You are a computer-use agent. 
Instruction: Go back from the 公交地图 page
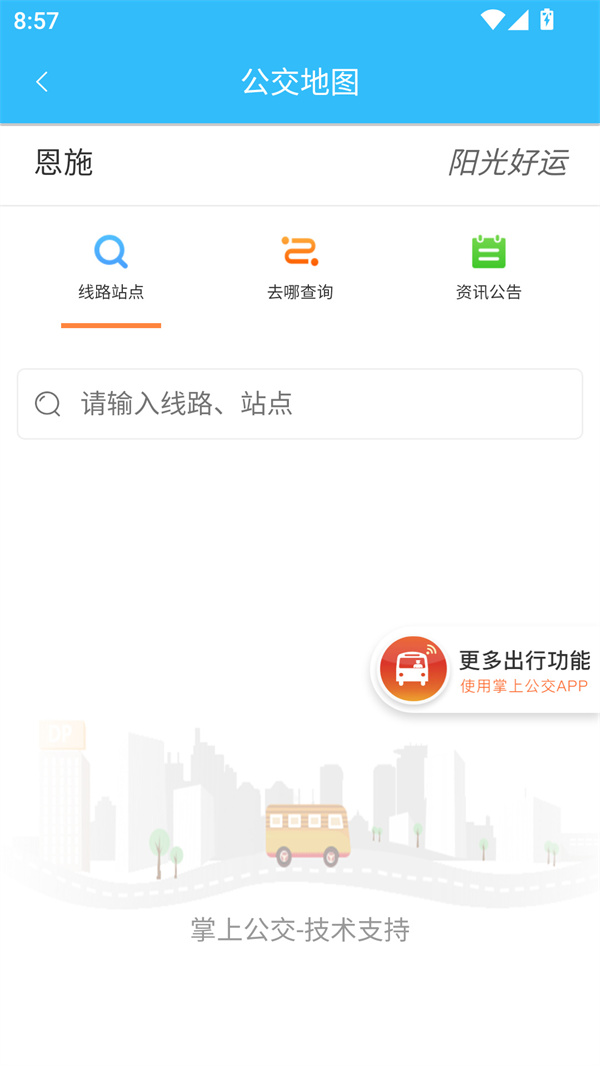(42, 82)
